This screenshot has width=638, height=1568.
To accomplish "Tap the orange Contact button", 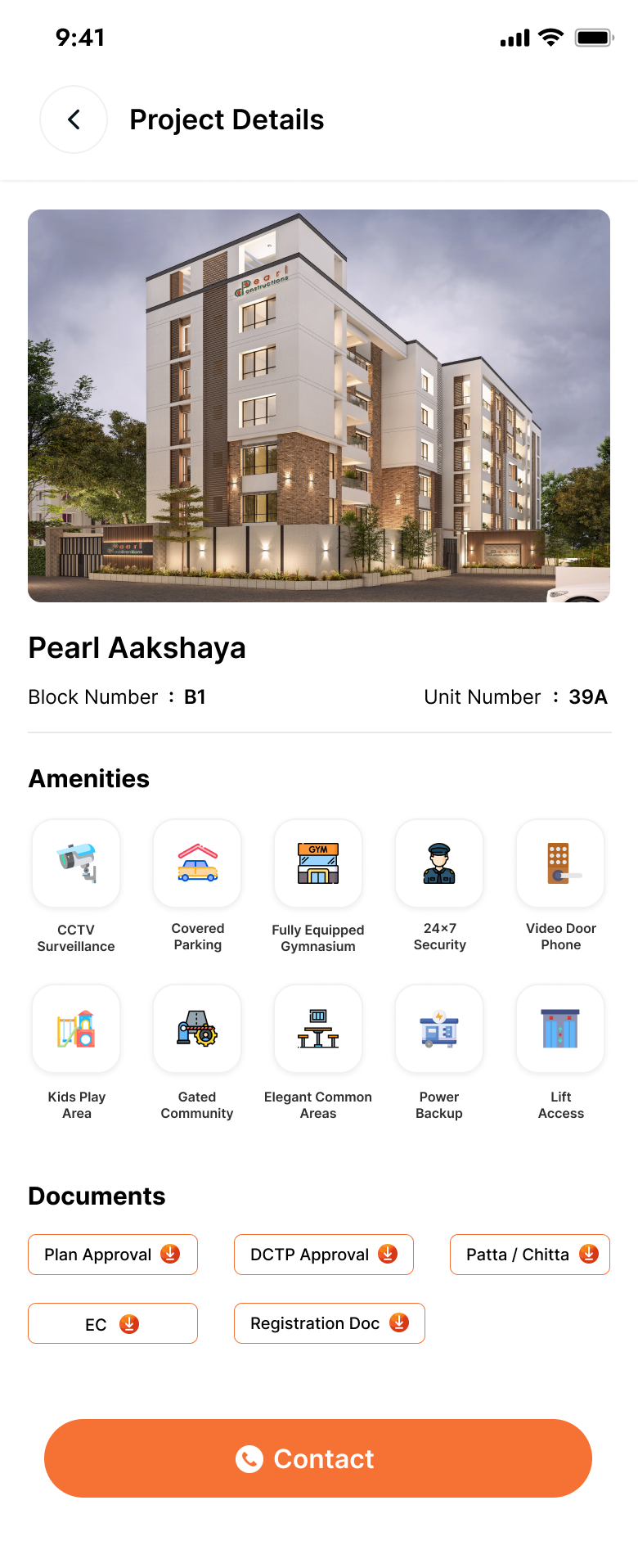I will click(317, 1458).
